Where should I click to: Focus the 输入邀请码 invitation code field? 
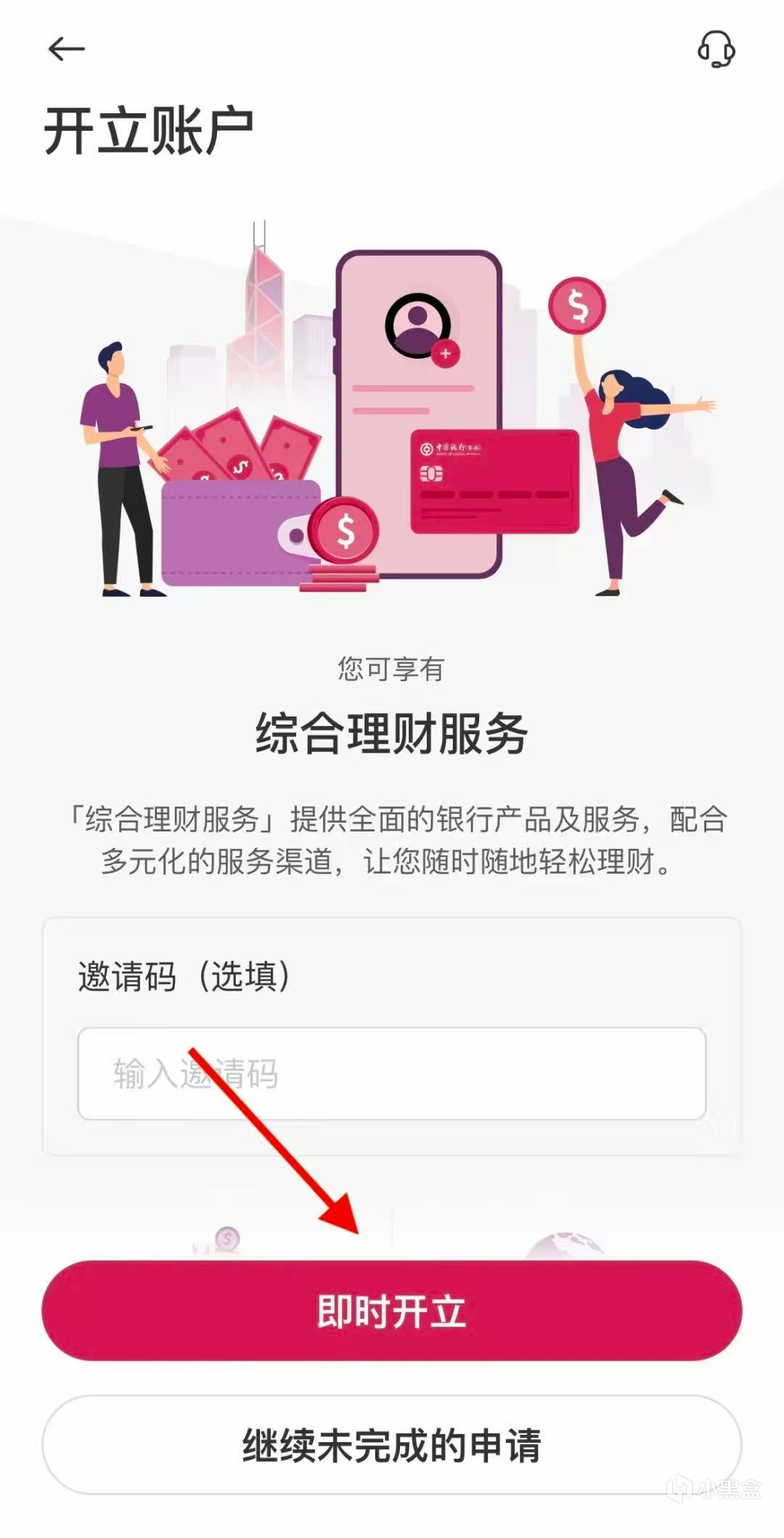[392, 1073]
